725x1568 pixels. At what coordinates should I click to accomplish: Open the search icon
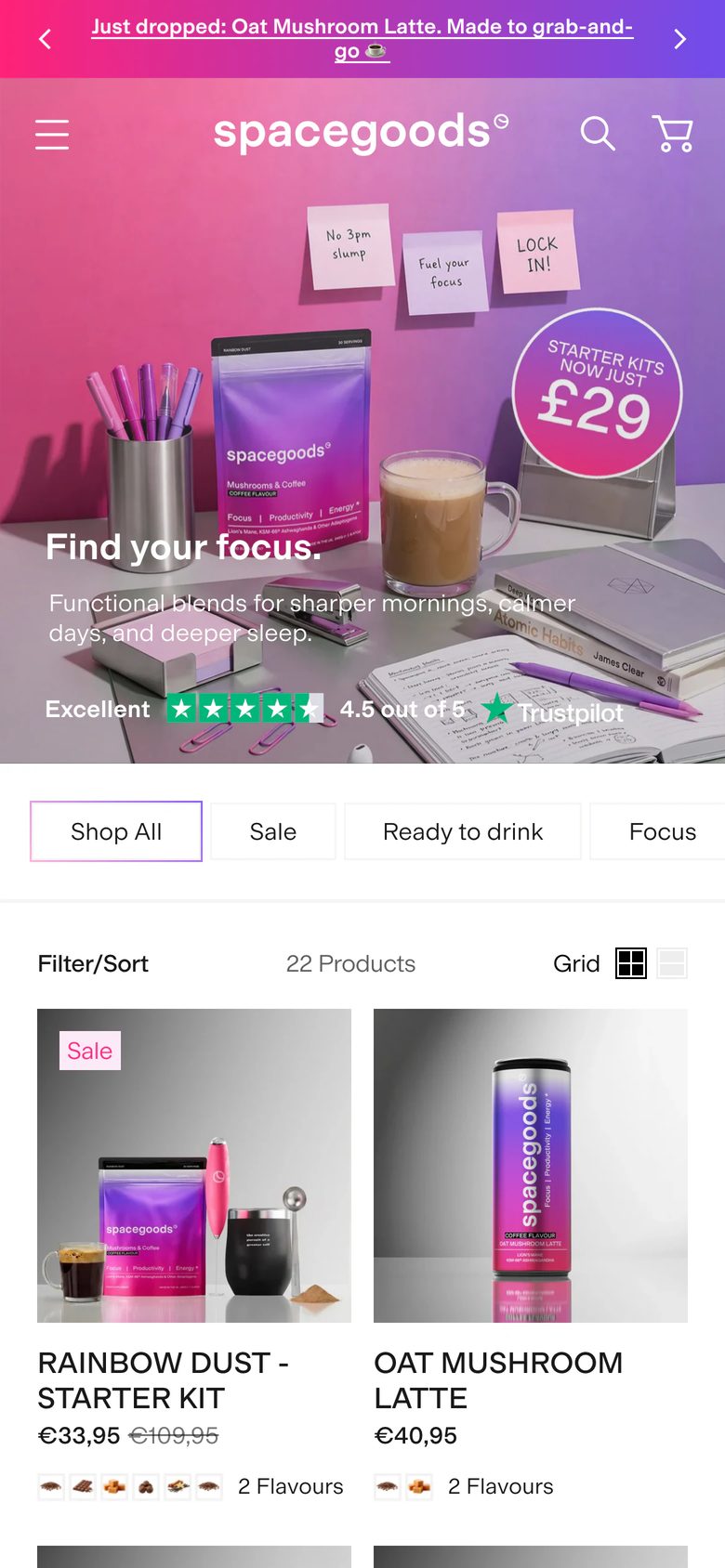[x=598, y=134]
